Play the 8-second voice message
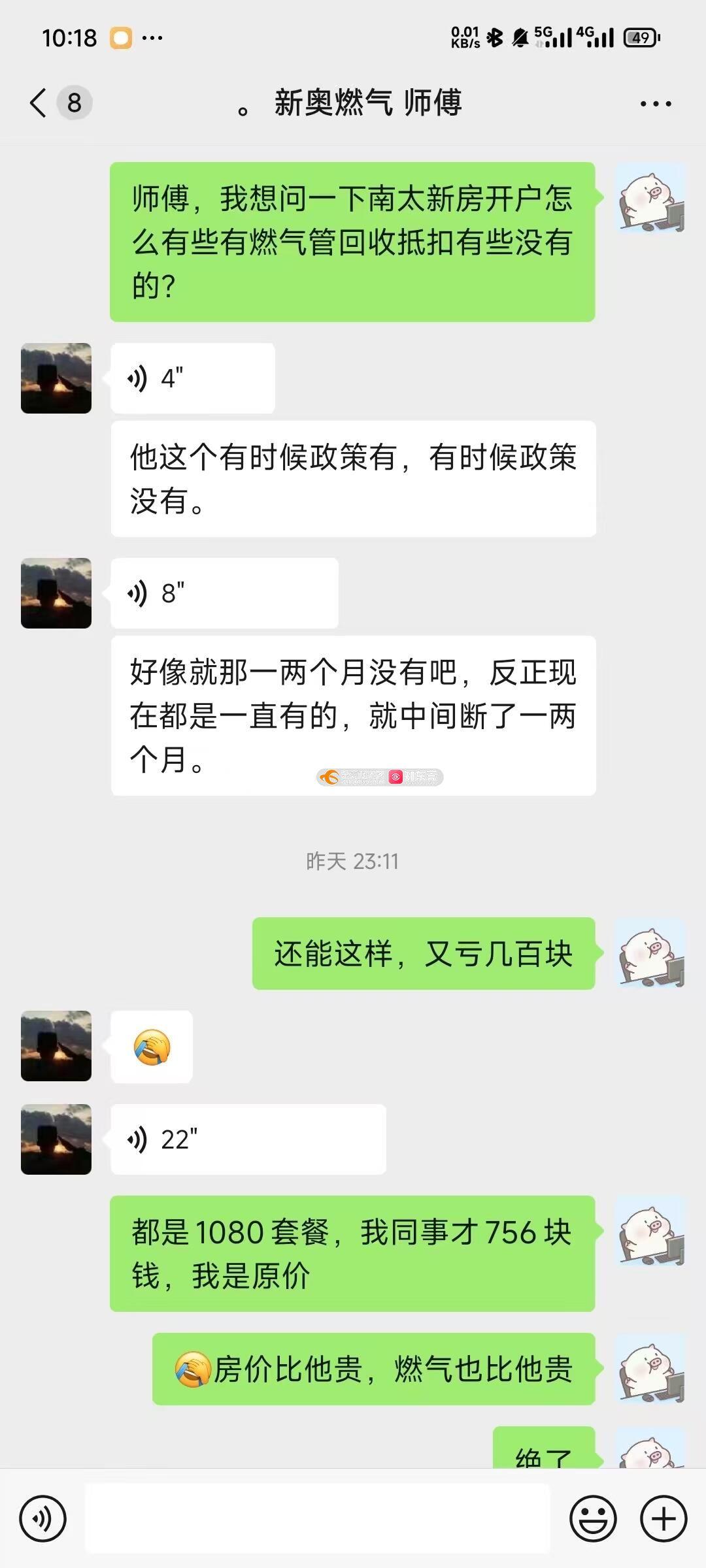Viewport: 706px width, 1568px height. 224,593
